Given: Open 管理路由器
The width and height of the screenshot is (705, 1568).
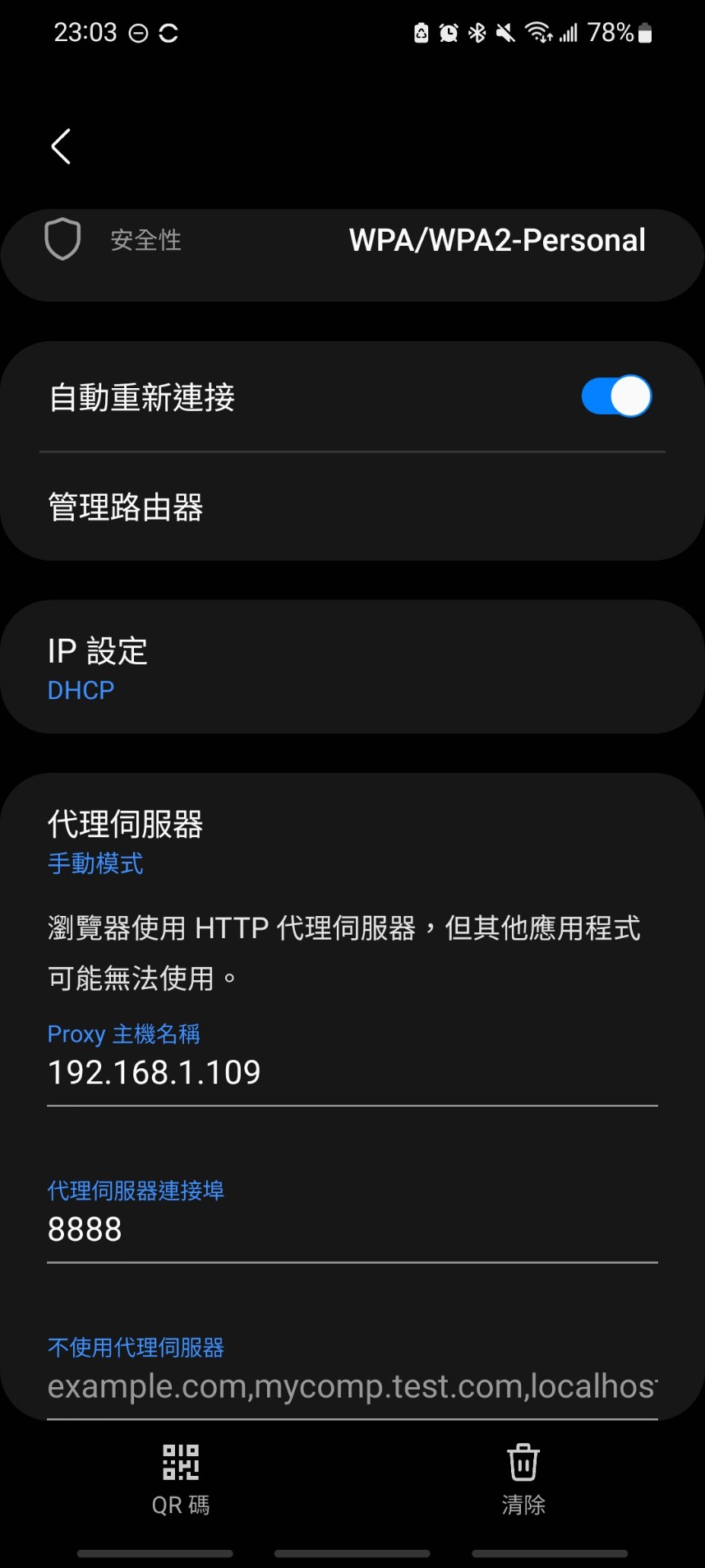Looking at the screenshot, I should [x=352, y=507].
